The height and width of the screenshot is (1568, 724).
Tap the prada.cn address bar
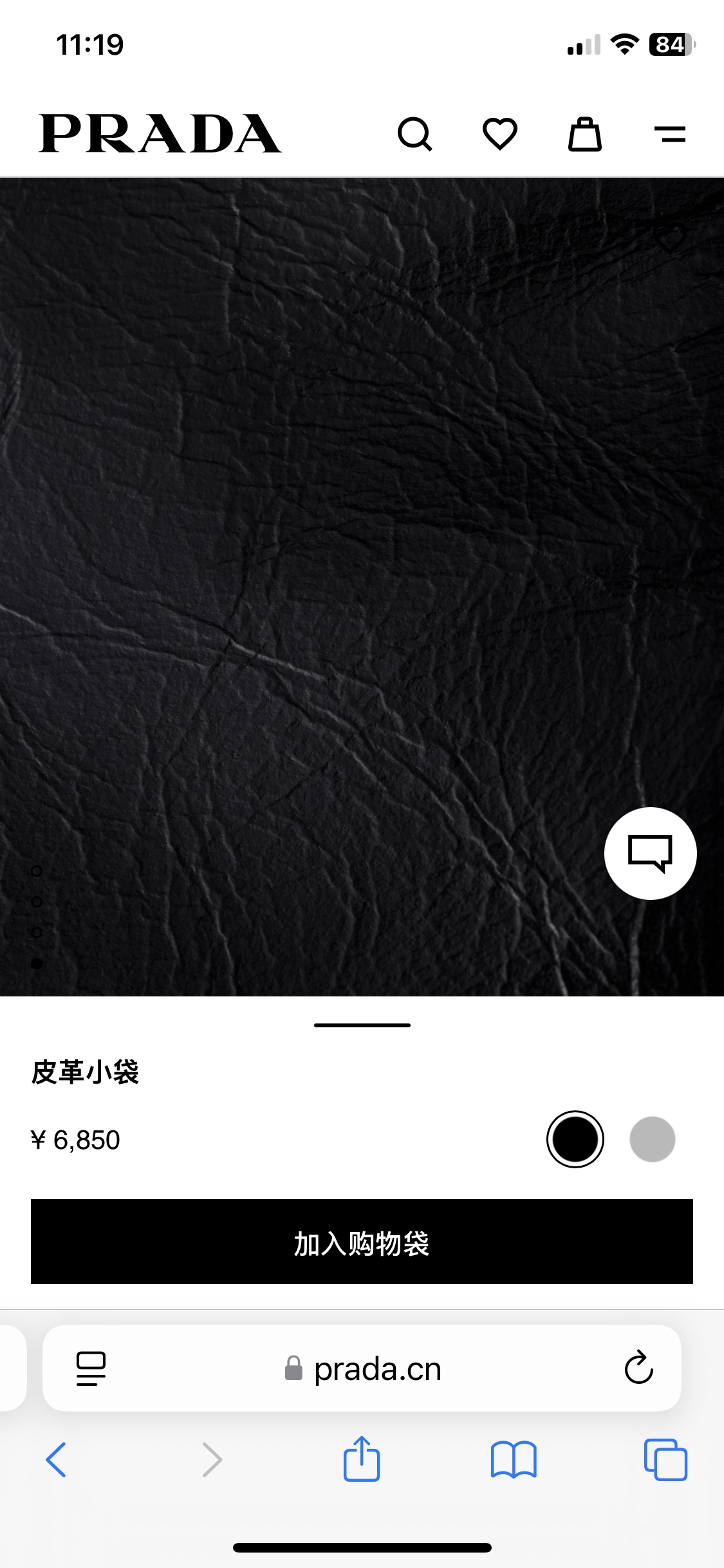click(364, 1368)
